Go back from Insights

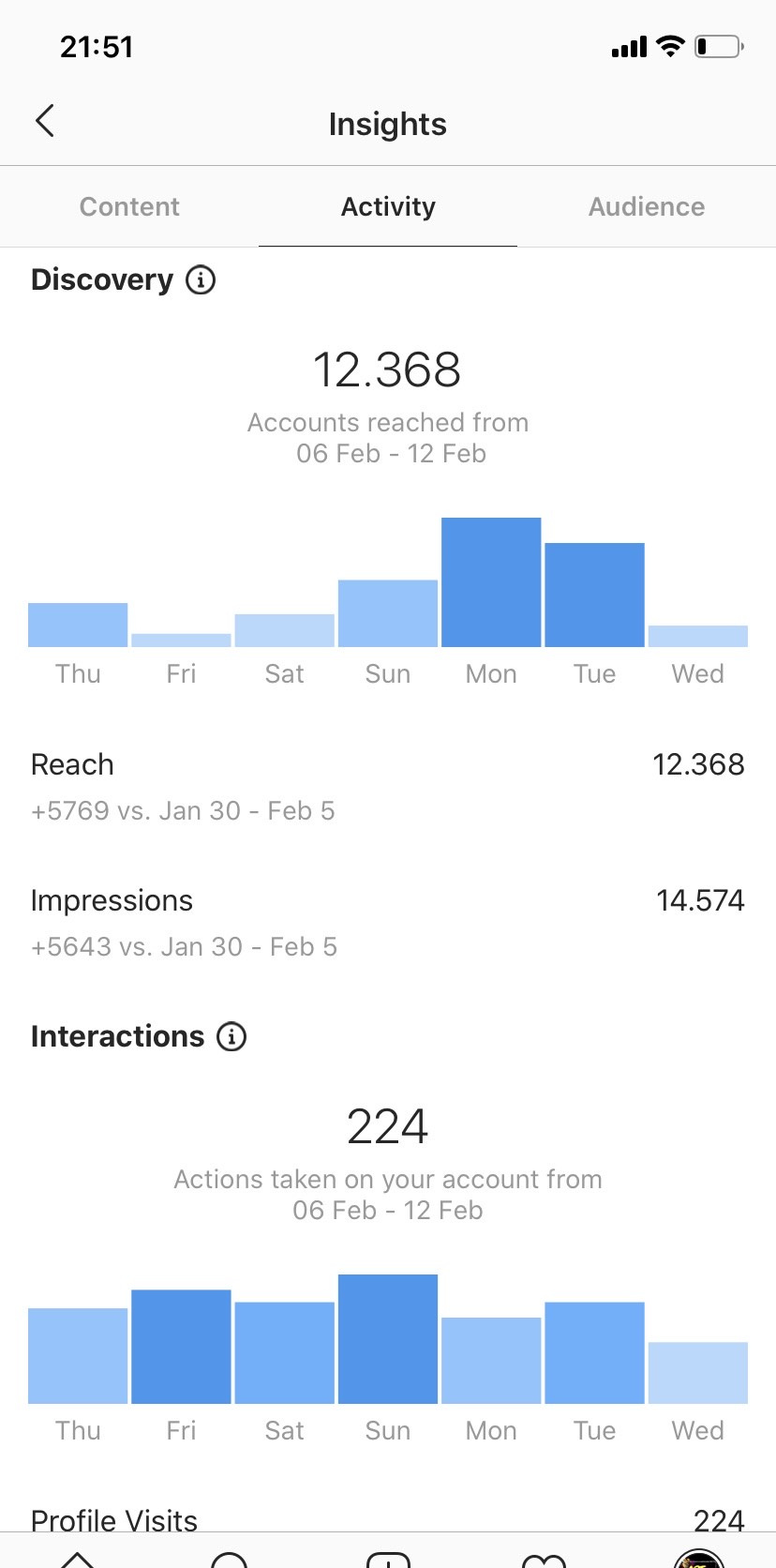[x=44, y=121]
